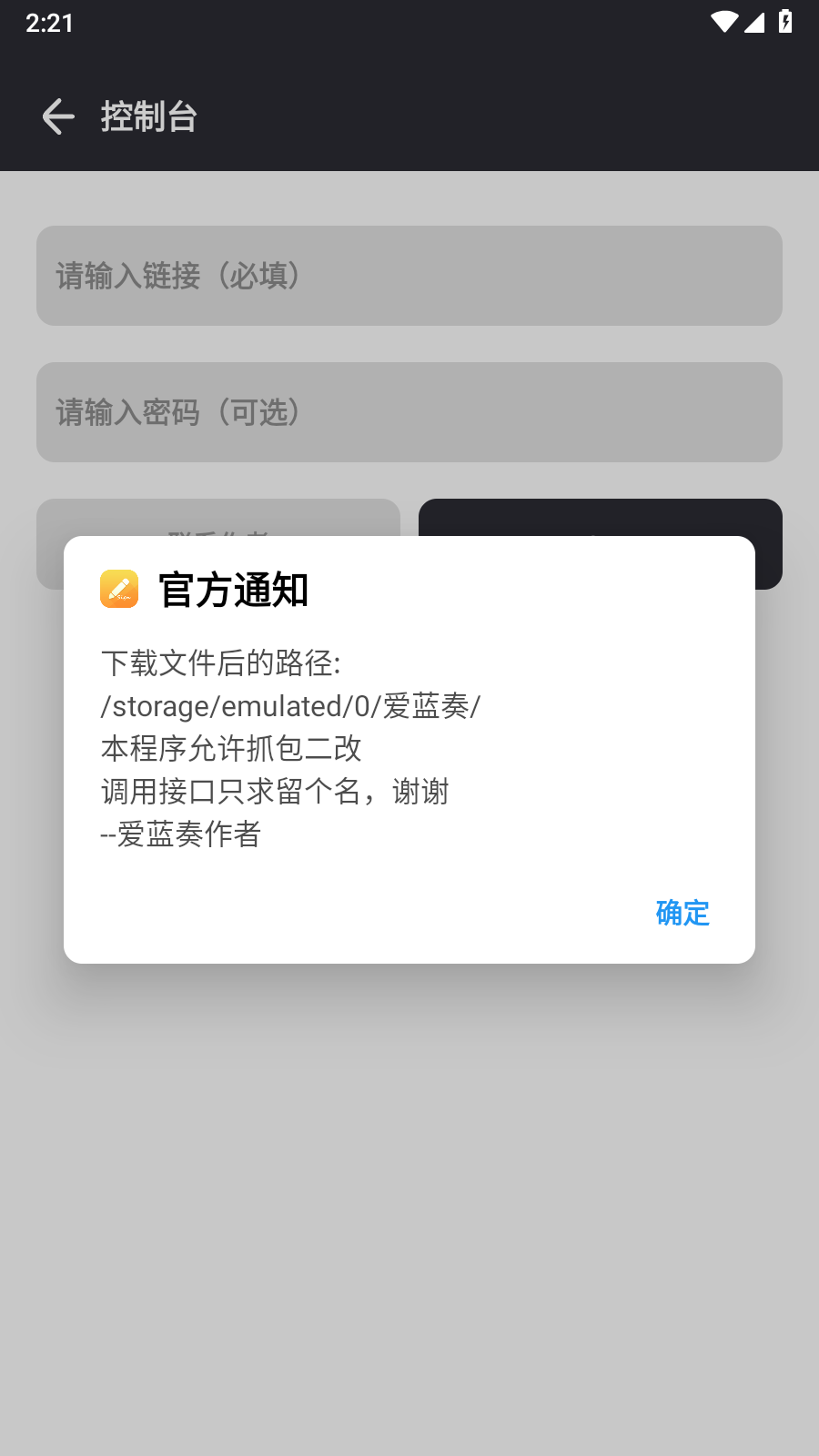Tap the password field 请输入密码

click(x=409, y=412)
